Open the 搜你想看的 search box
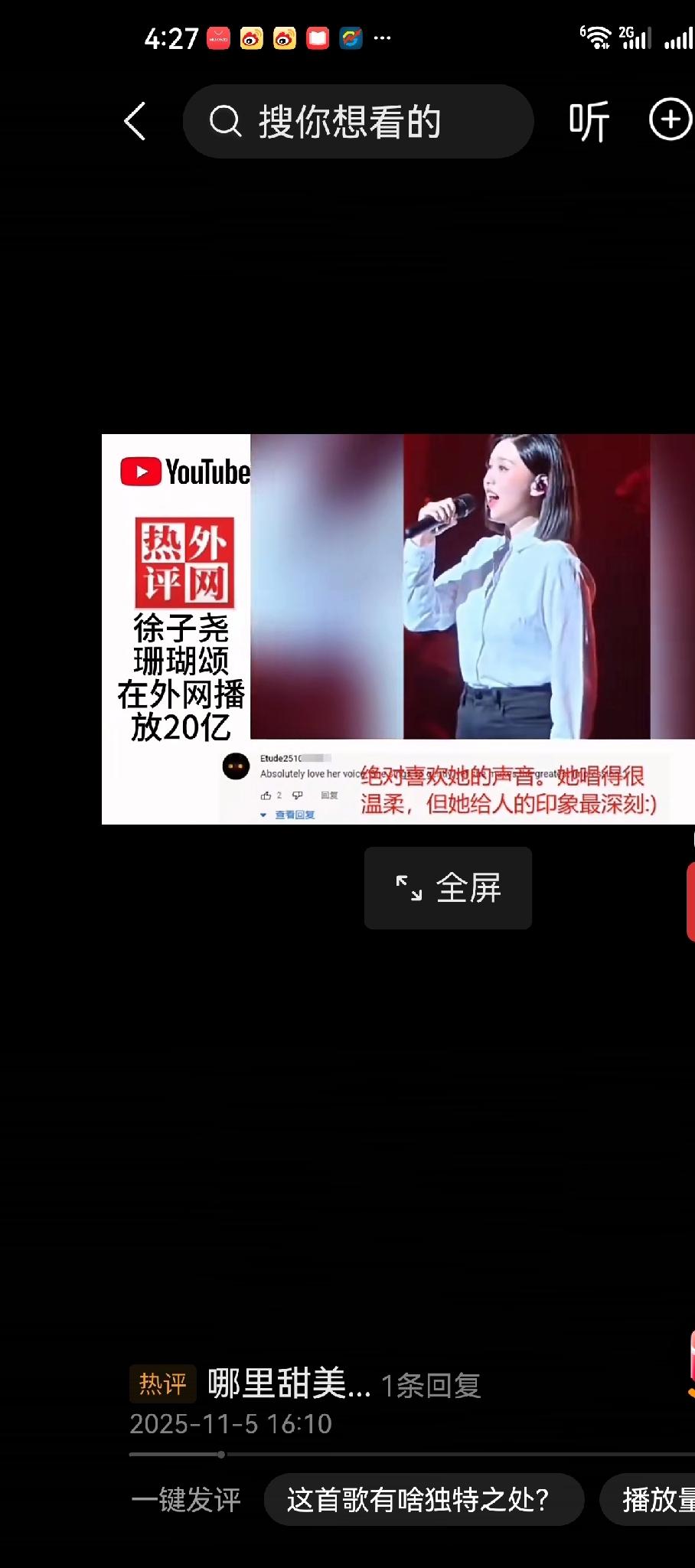 [357, 122]
